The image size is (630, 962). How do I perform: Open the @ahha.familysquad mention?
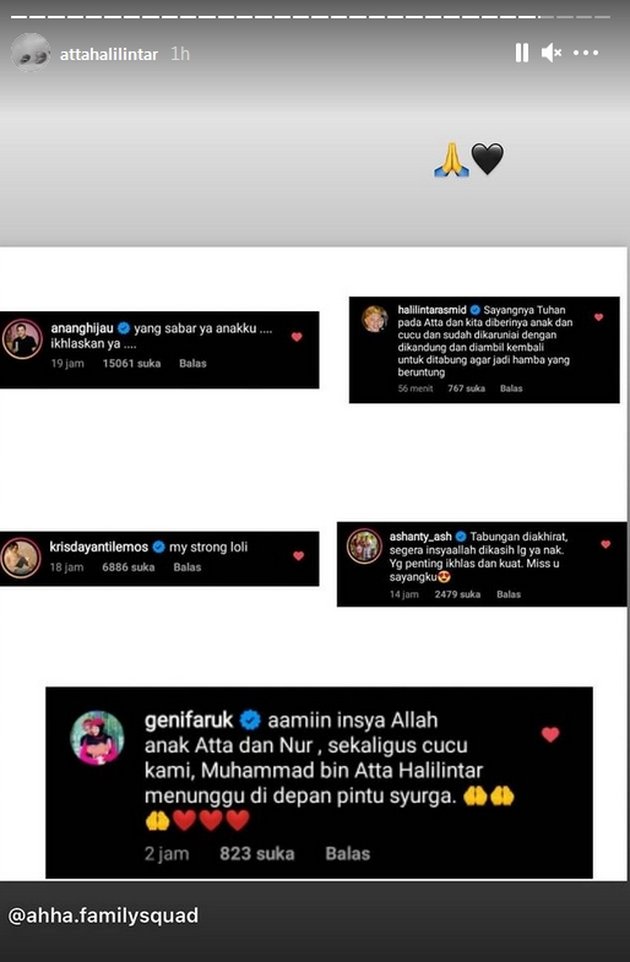click(103, 915)
